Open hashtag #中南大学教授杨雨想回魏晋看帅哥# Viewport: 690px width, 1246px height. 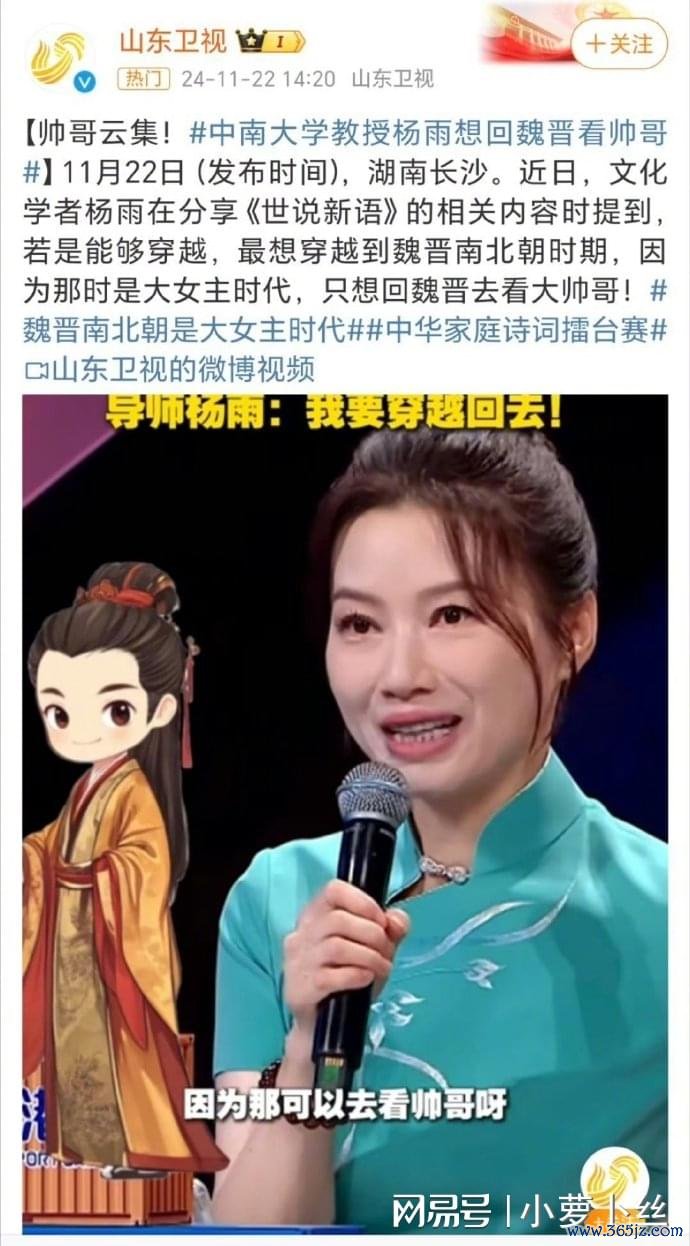point(420,133)
